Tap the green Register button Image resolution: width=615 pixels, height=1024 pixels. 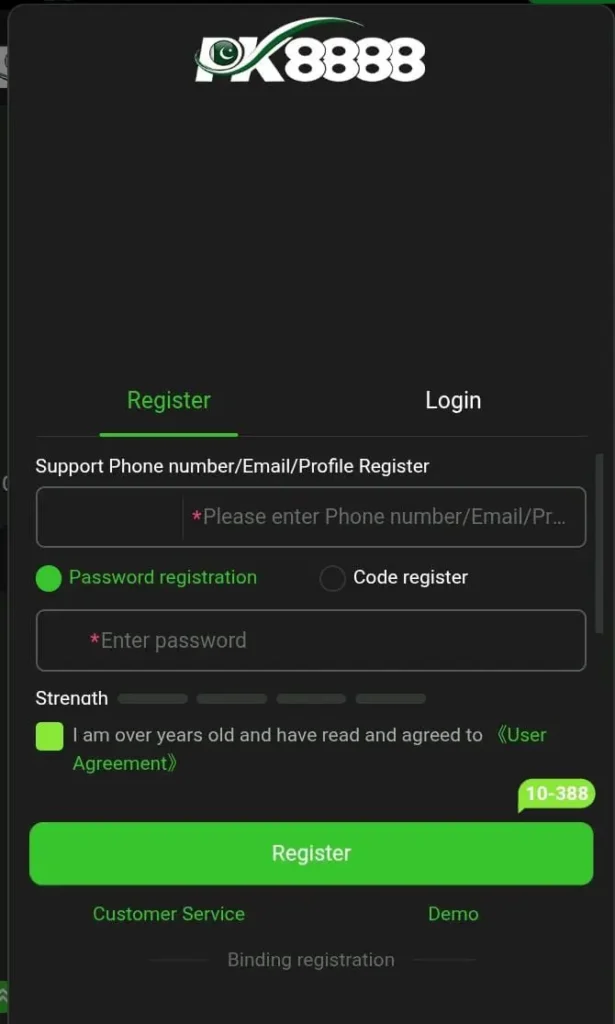click(x=311, y=853)
